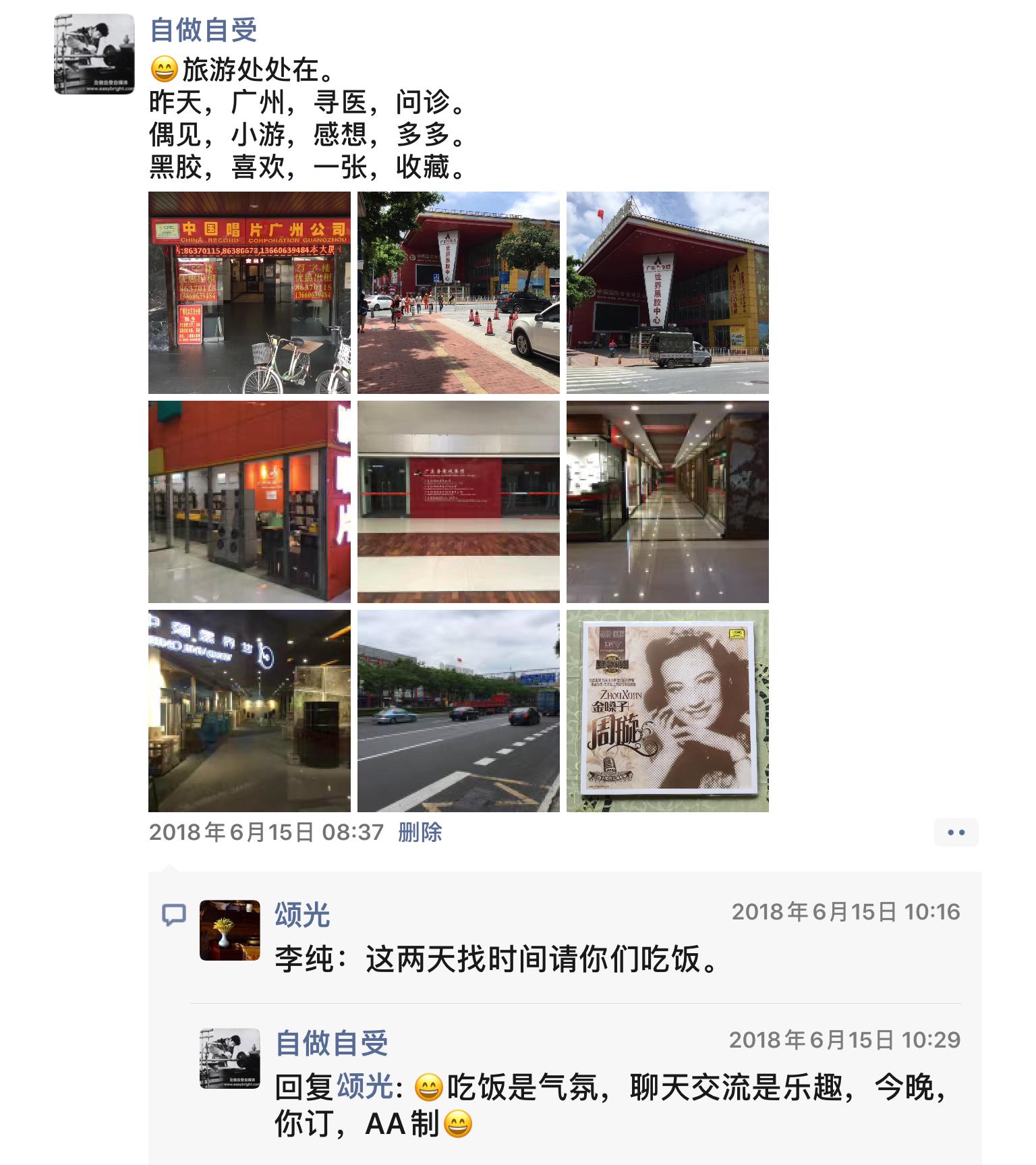Open the 周璇 vinyl record cover photo

[x=667, y=710]
